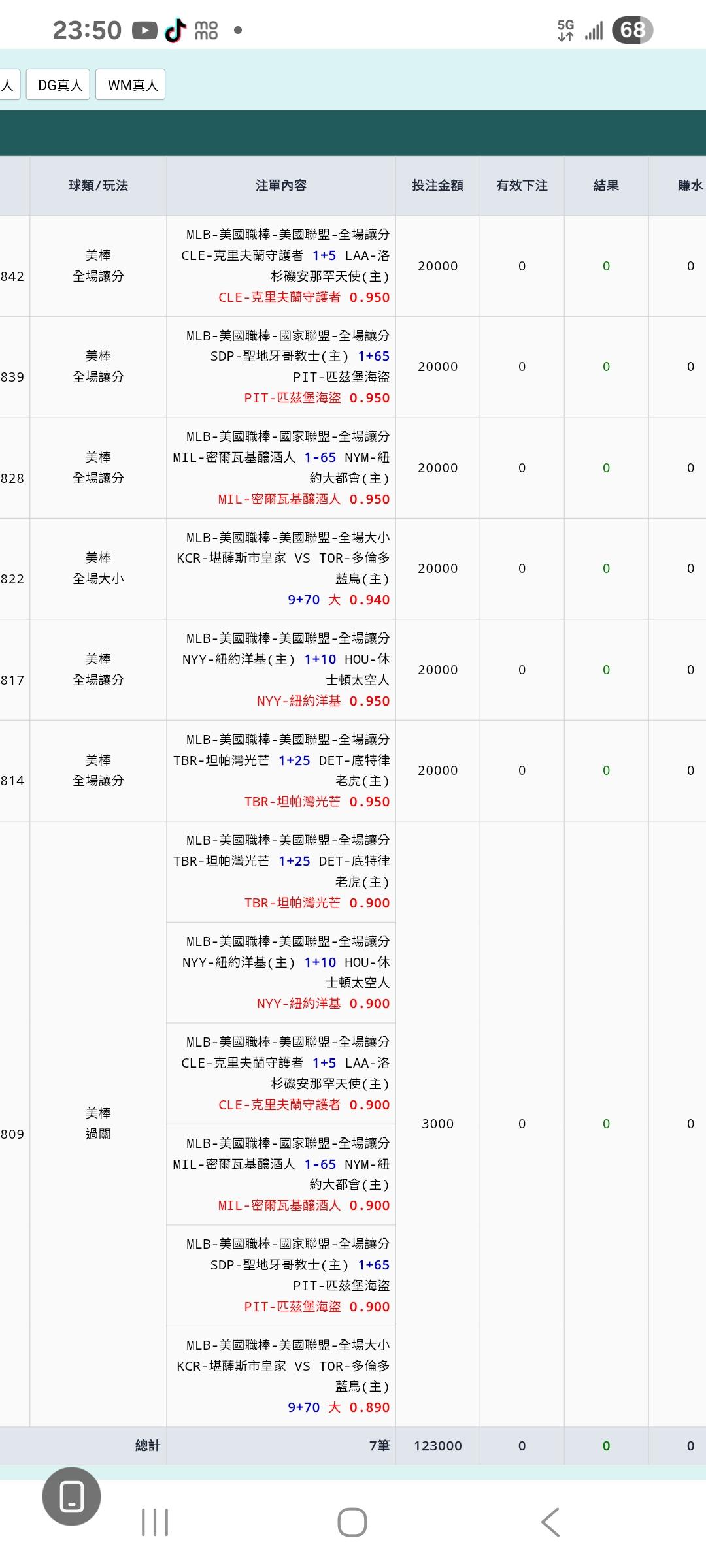Go back using system back button

550,1522
